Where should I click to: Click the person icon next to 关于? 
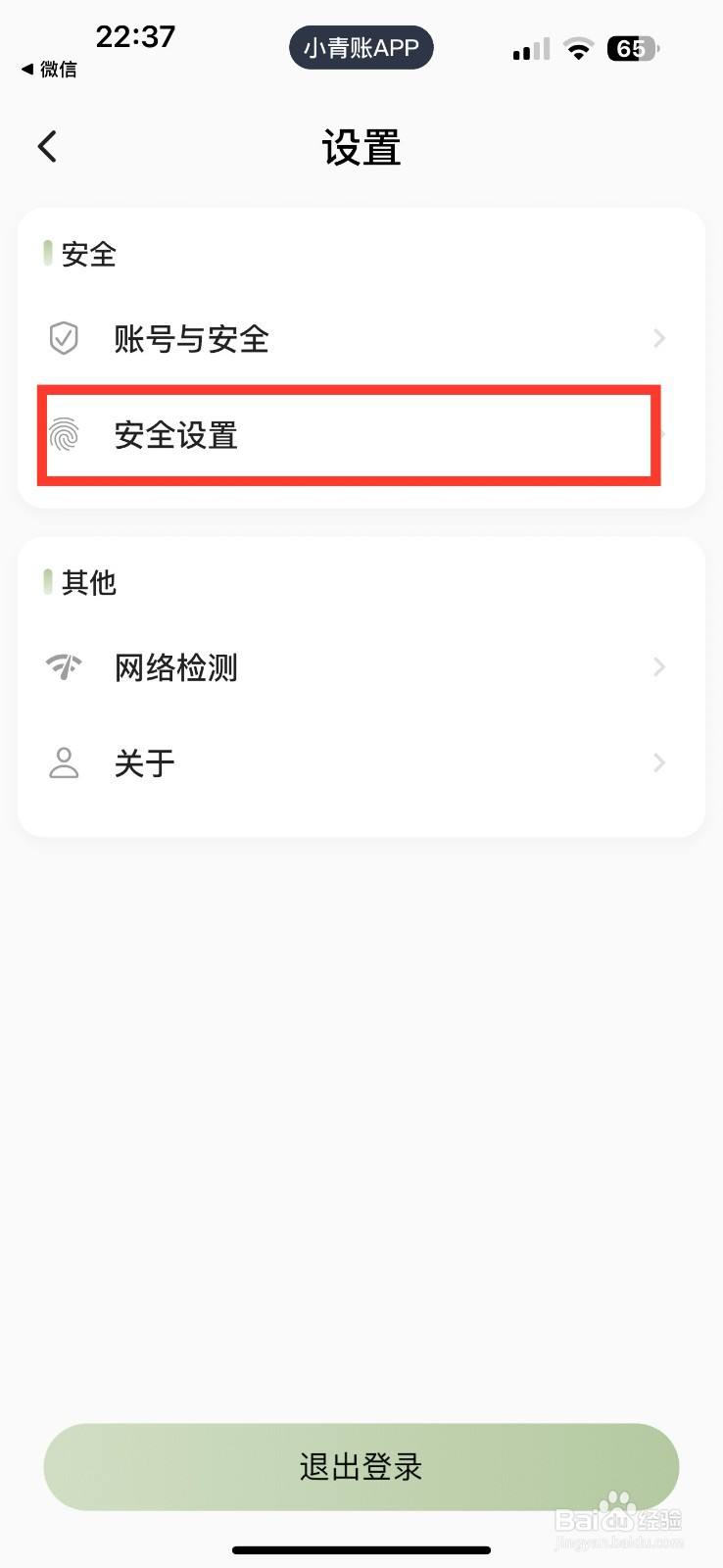point(63,762)
